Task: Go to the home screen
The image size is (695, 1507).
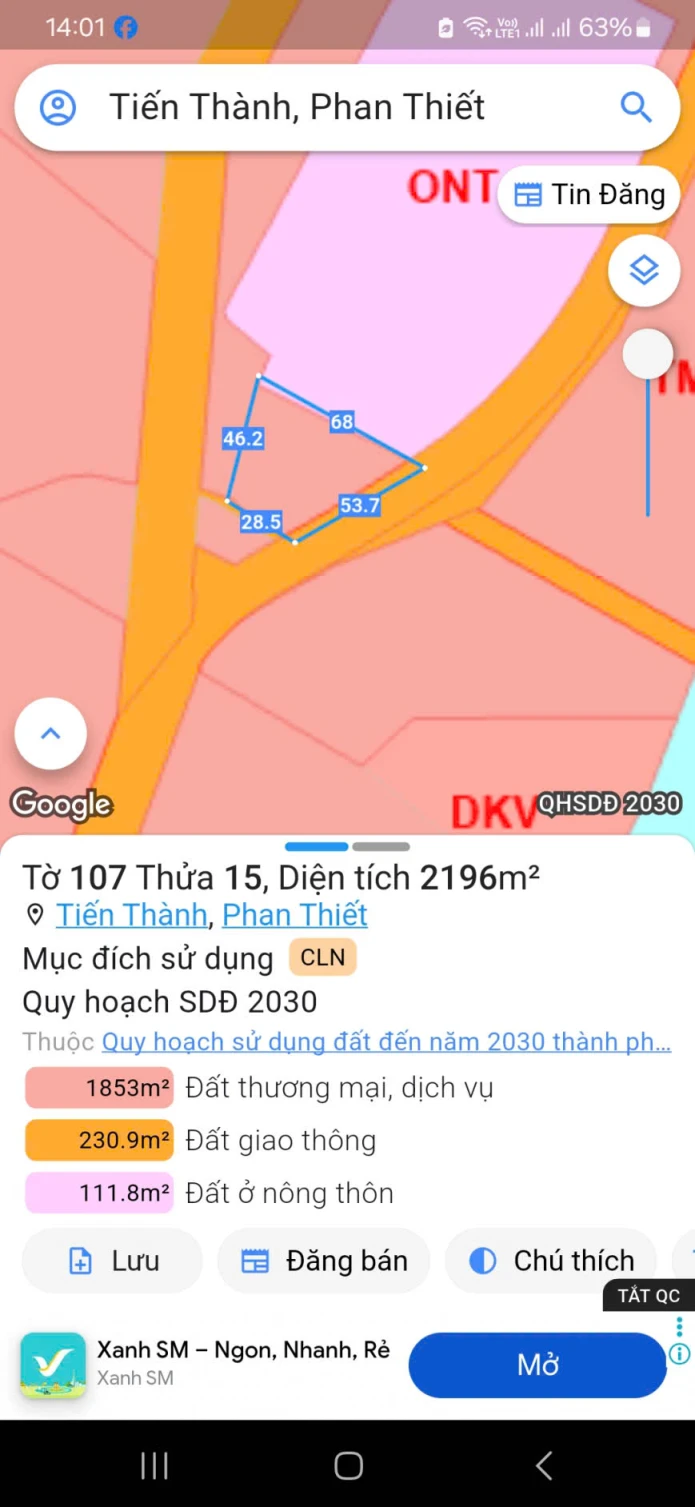Action: (x=348, y=1466)
